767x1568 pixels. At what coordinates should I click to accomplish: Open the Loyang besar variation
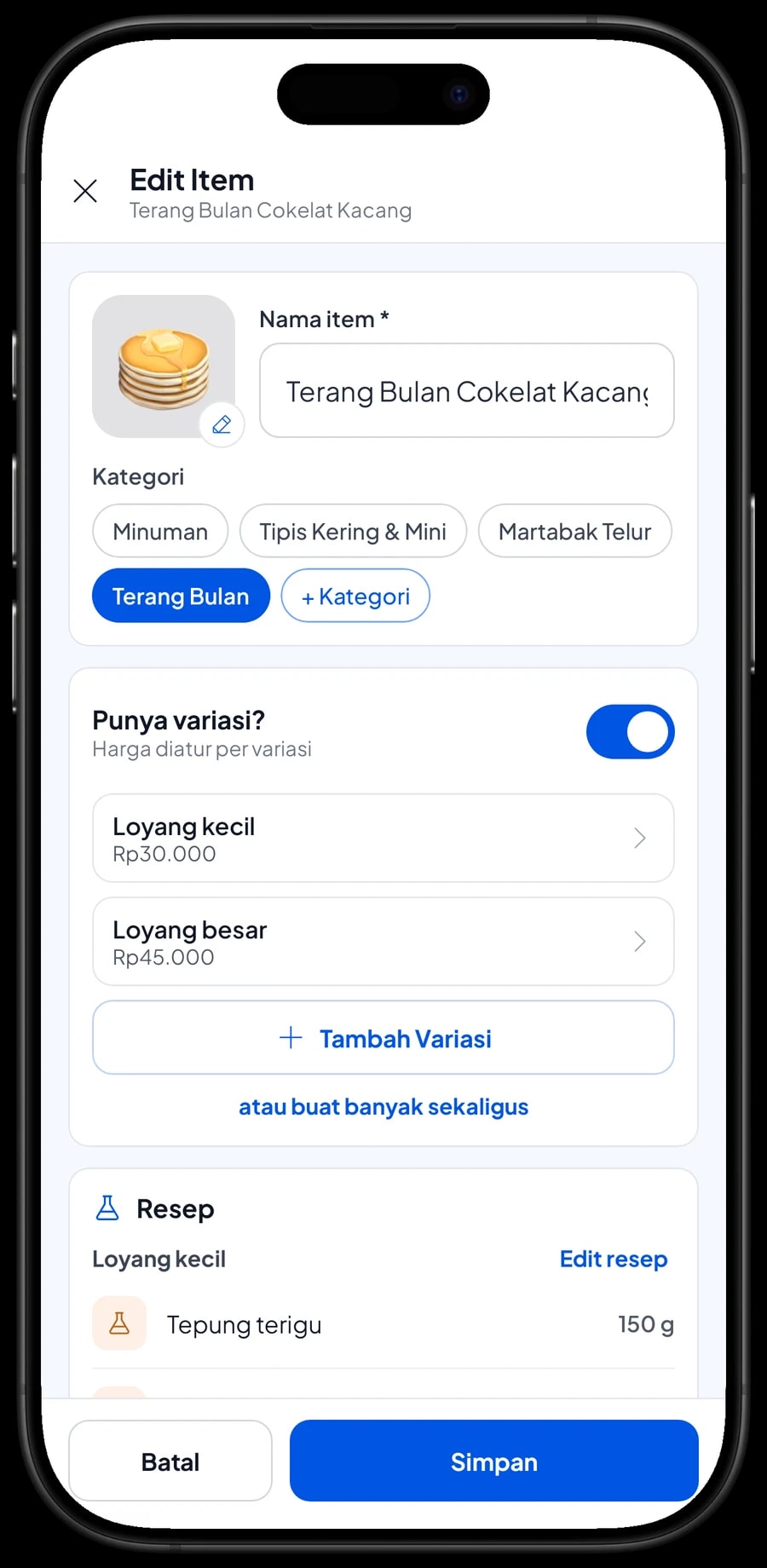[x=383, y=942]
